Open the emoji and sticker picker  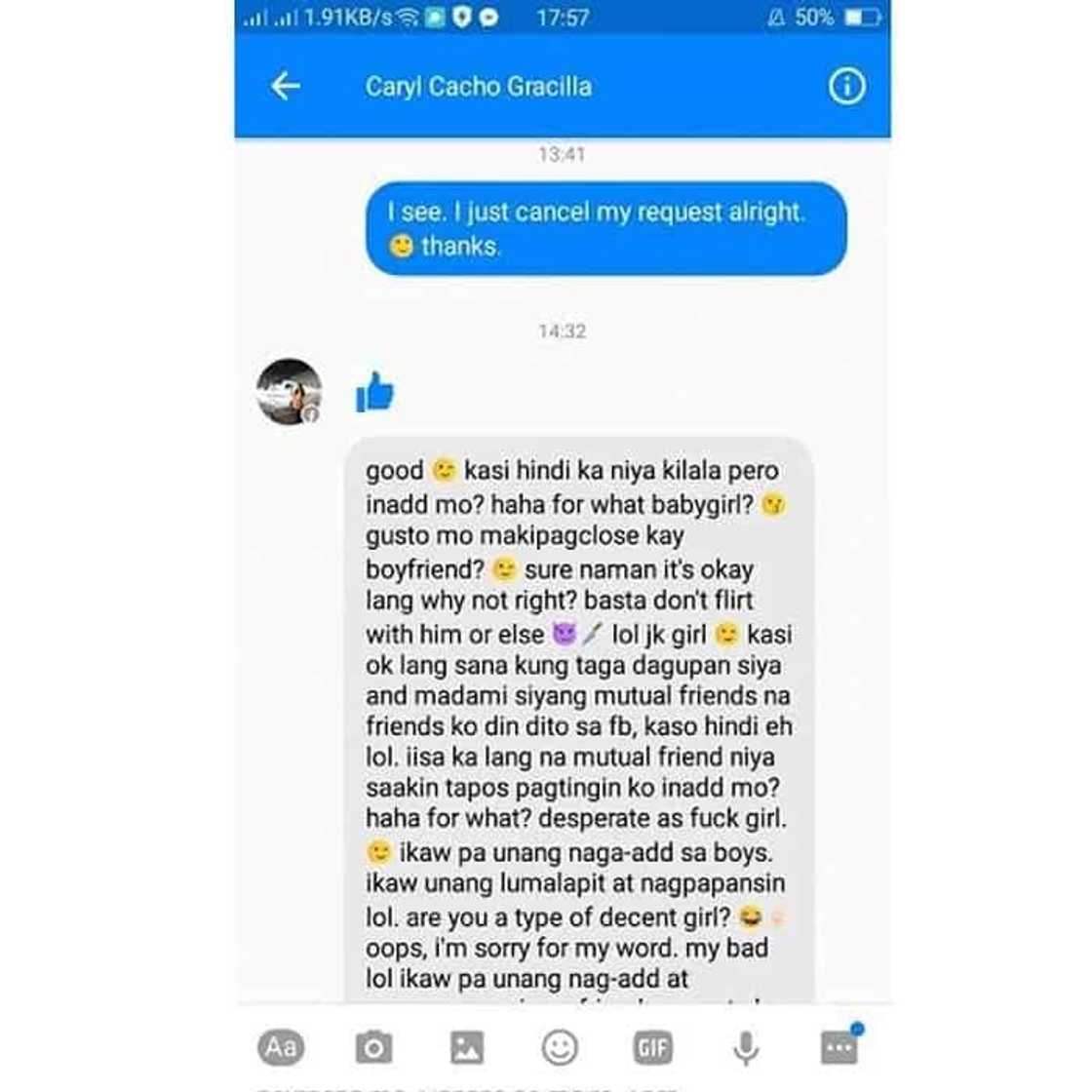560,1048
